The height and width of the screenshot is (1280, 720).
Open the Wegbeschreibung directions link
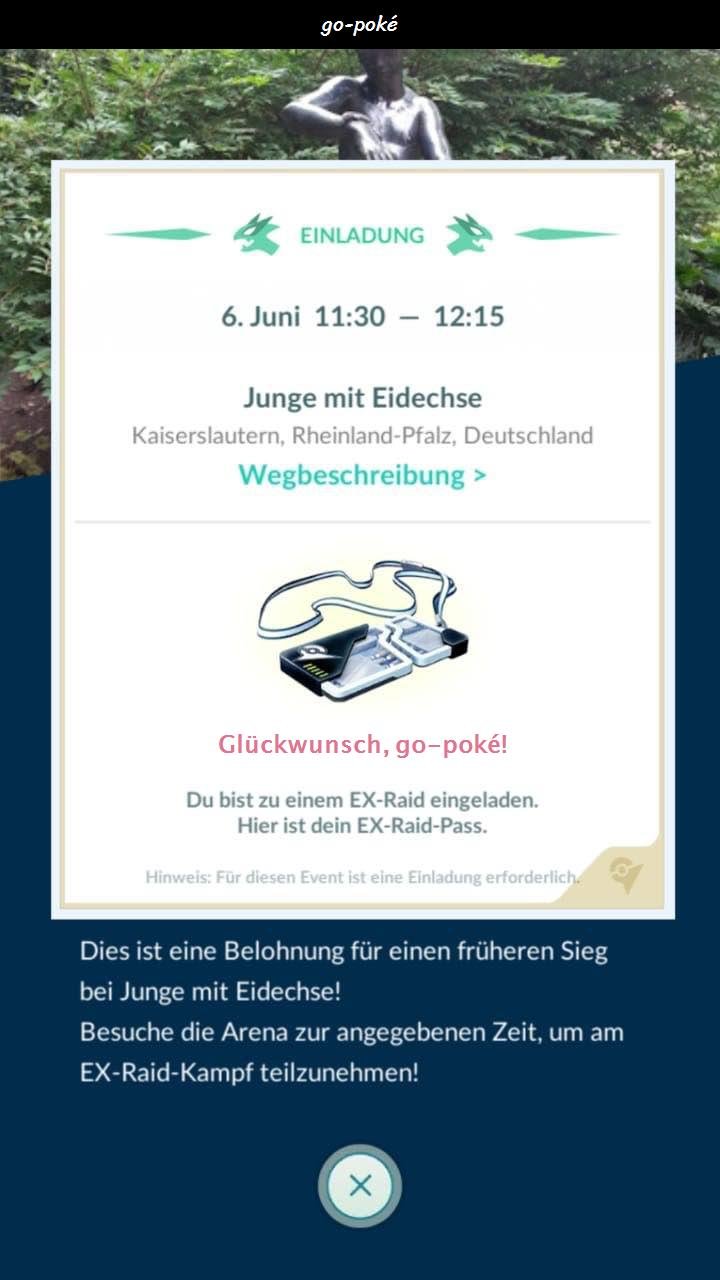click(362, 475)
